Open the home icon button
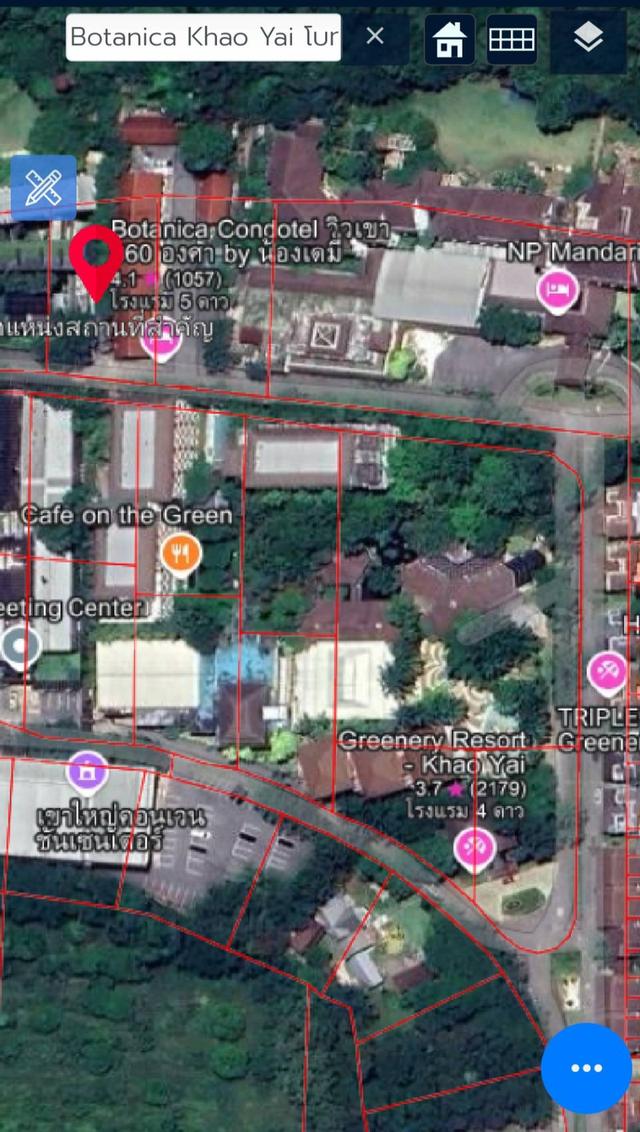The image size is (640, 1132). pyautogui.click(x=450, y=39)
